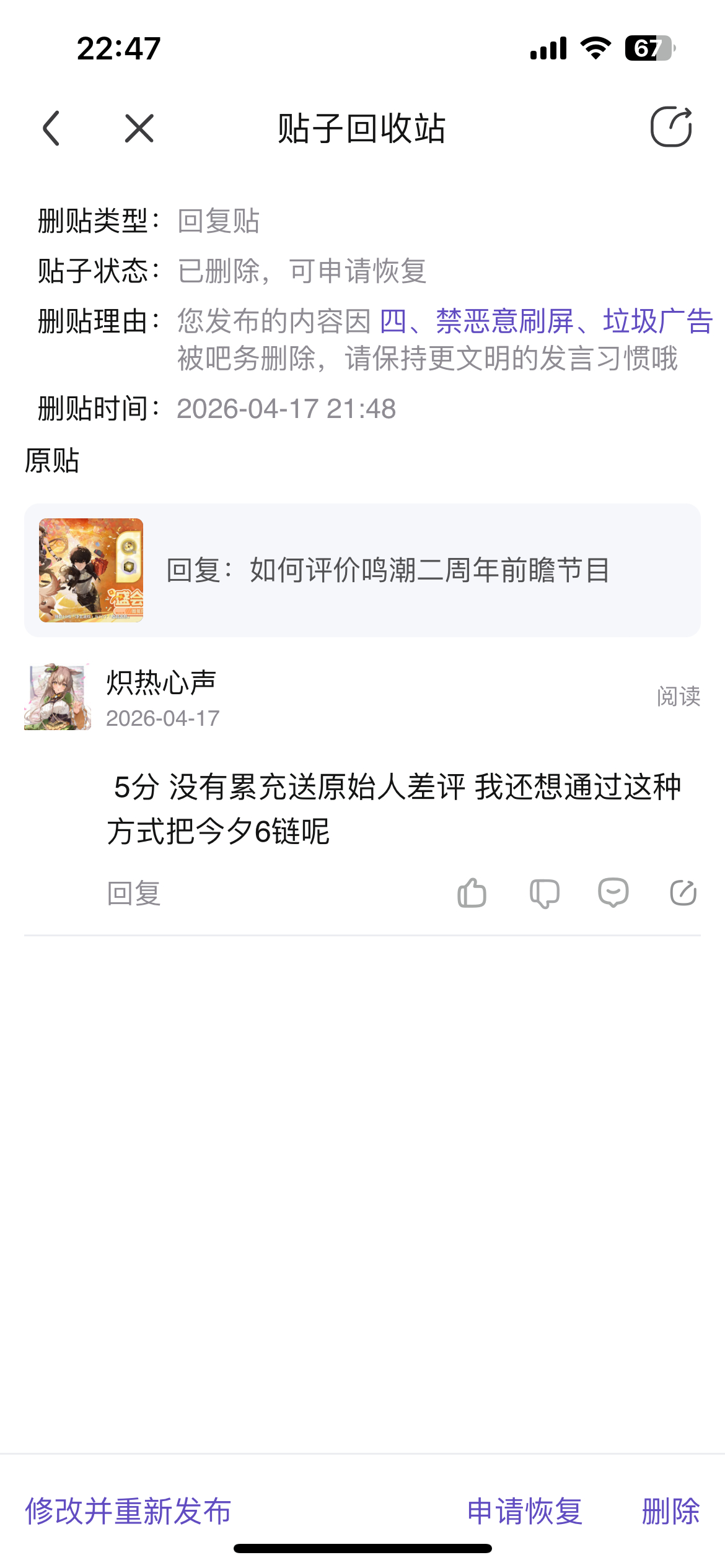Tap 回复 under the deleted comment
This screenshot has height=1568, width=725.
(134, 894)
